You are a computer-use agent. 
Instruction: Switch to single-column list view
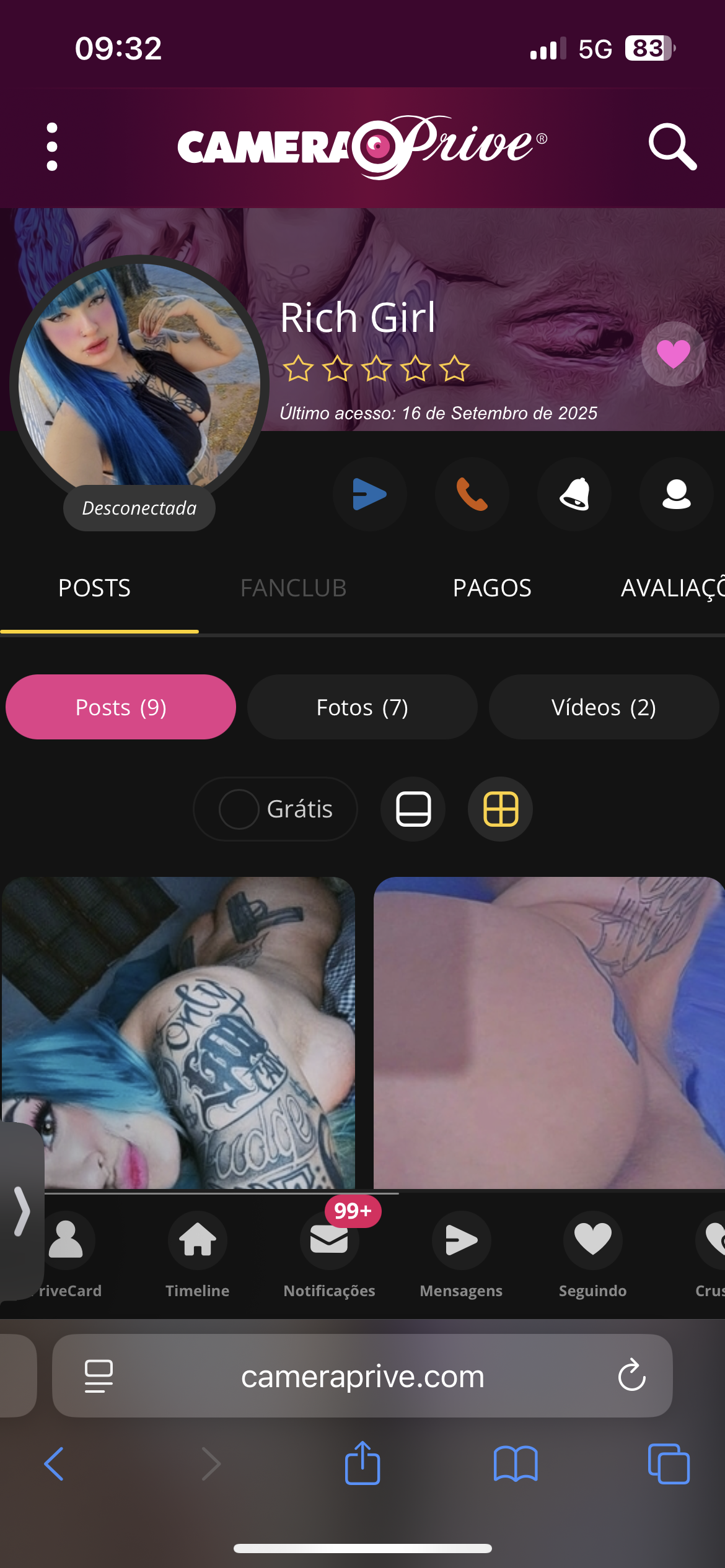[x=413, y=809]
